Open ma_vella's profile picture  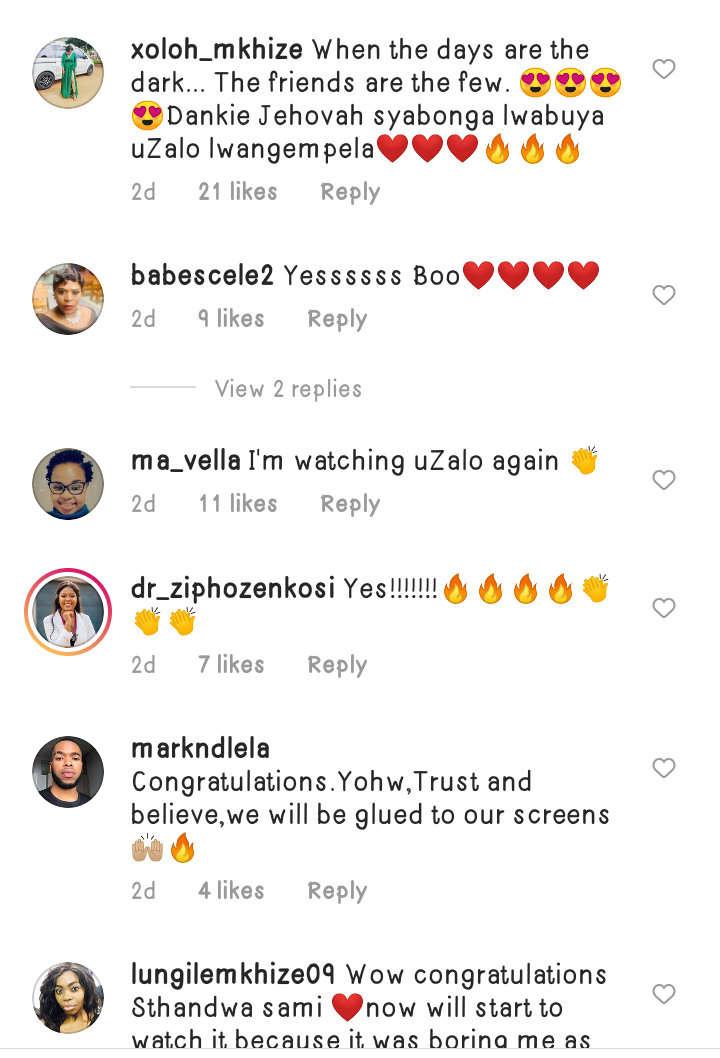(68, 484)
